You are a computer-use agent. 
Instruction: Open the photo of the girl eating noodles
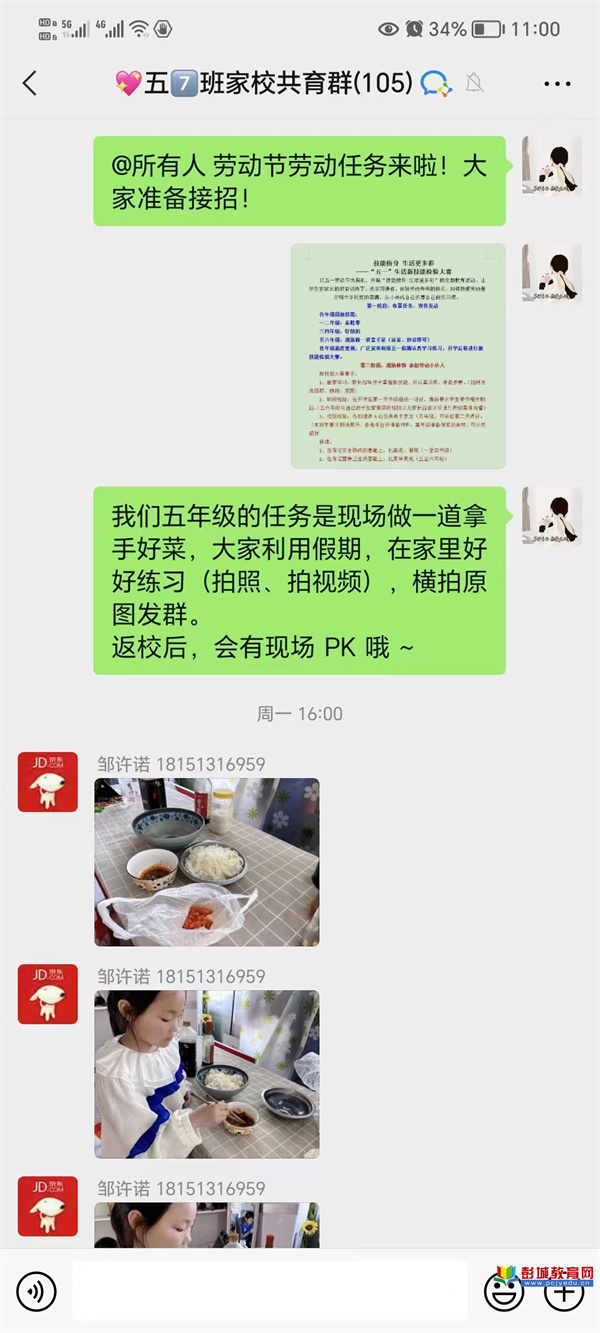coord(207,1074)
